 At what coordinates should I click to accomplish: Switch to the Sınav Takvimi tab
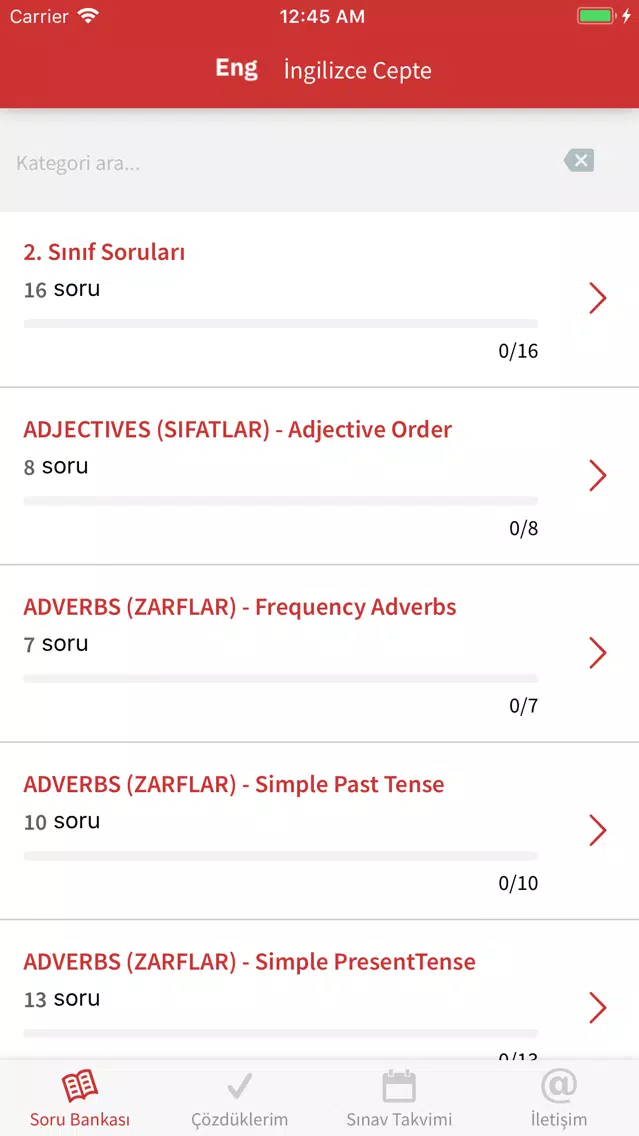[399, 1098]
